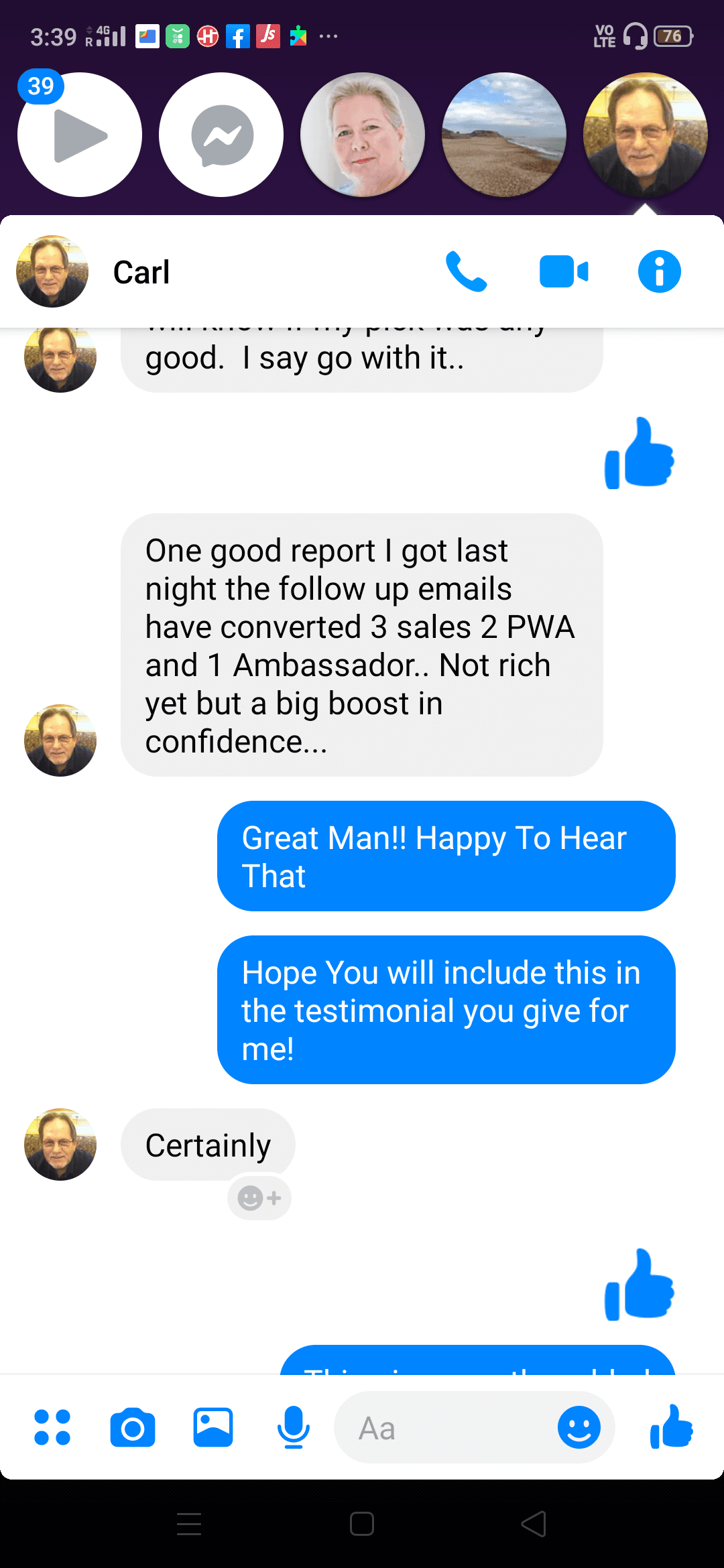Open the more options four-dot menu
Image resolution: width=724 pixels, height=1568 pixels.
(52, 1427)
